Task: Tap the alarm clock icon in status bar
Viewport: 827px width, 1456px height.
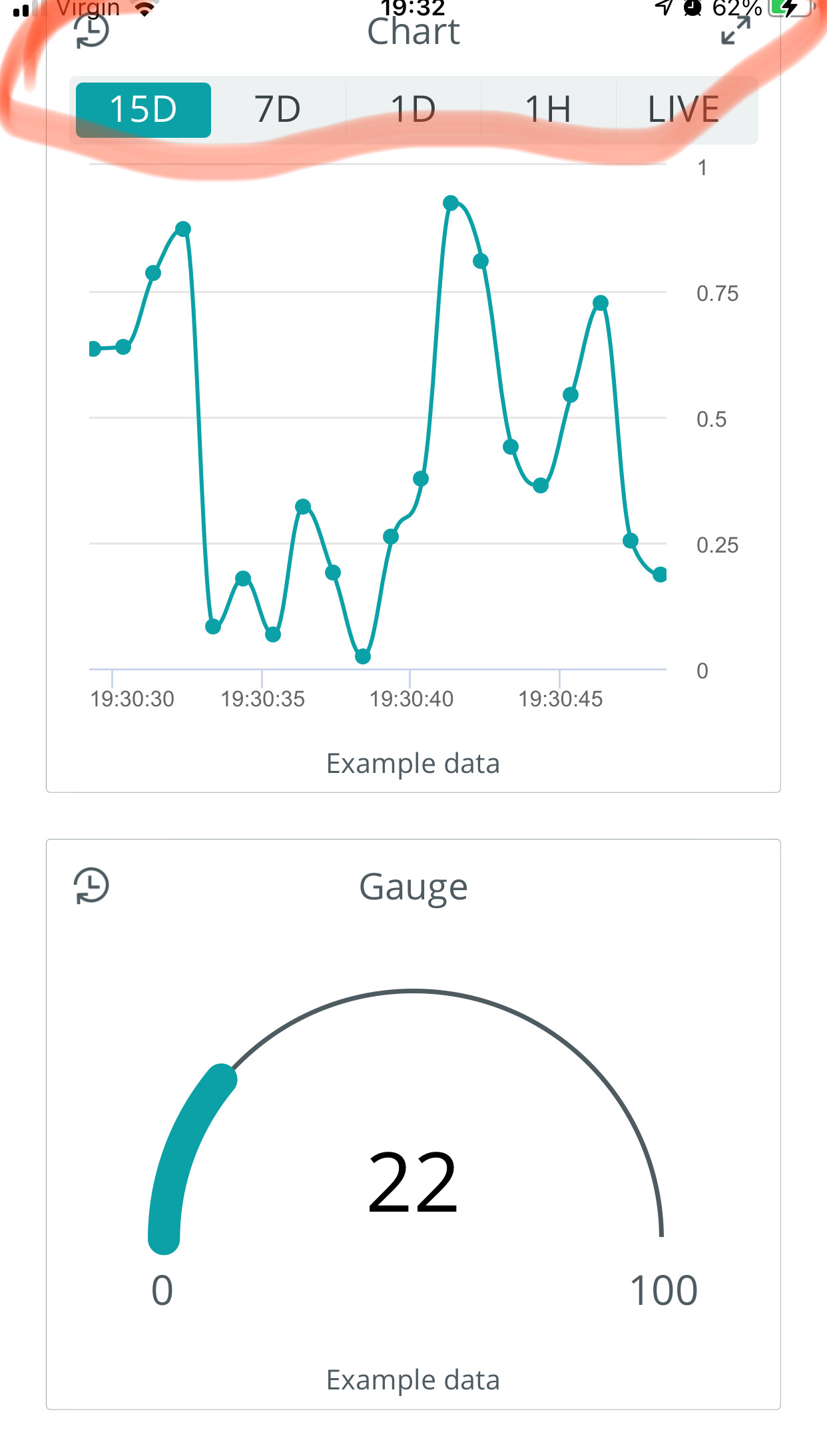Action: [691, 7]
